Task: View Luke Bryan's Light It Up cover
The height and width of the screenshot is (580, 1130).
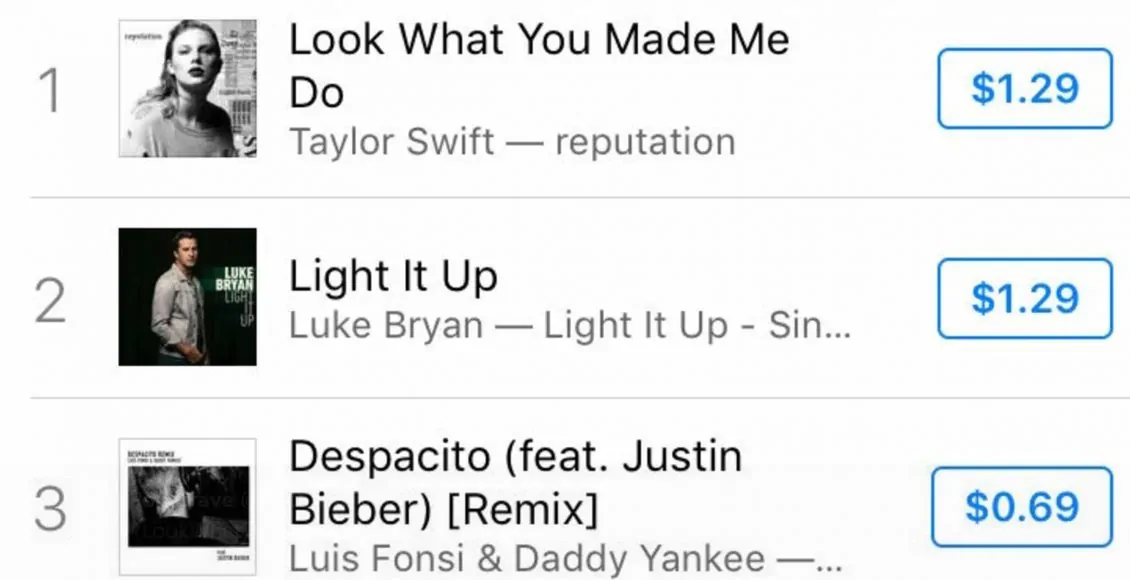Action: 187,297
